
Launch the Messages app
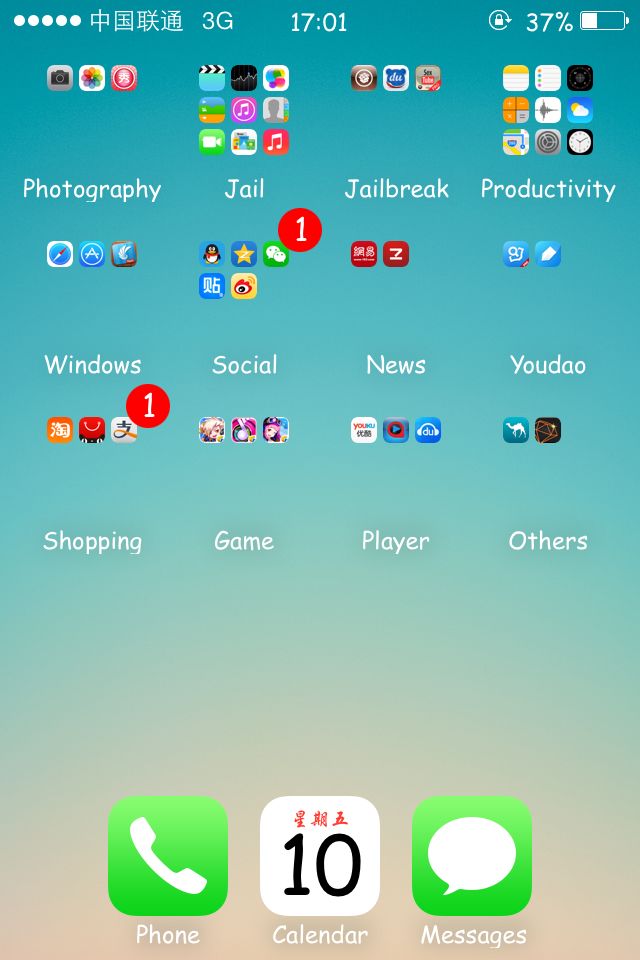(x=472, y=856)
